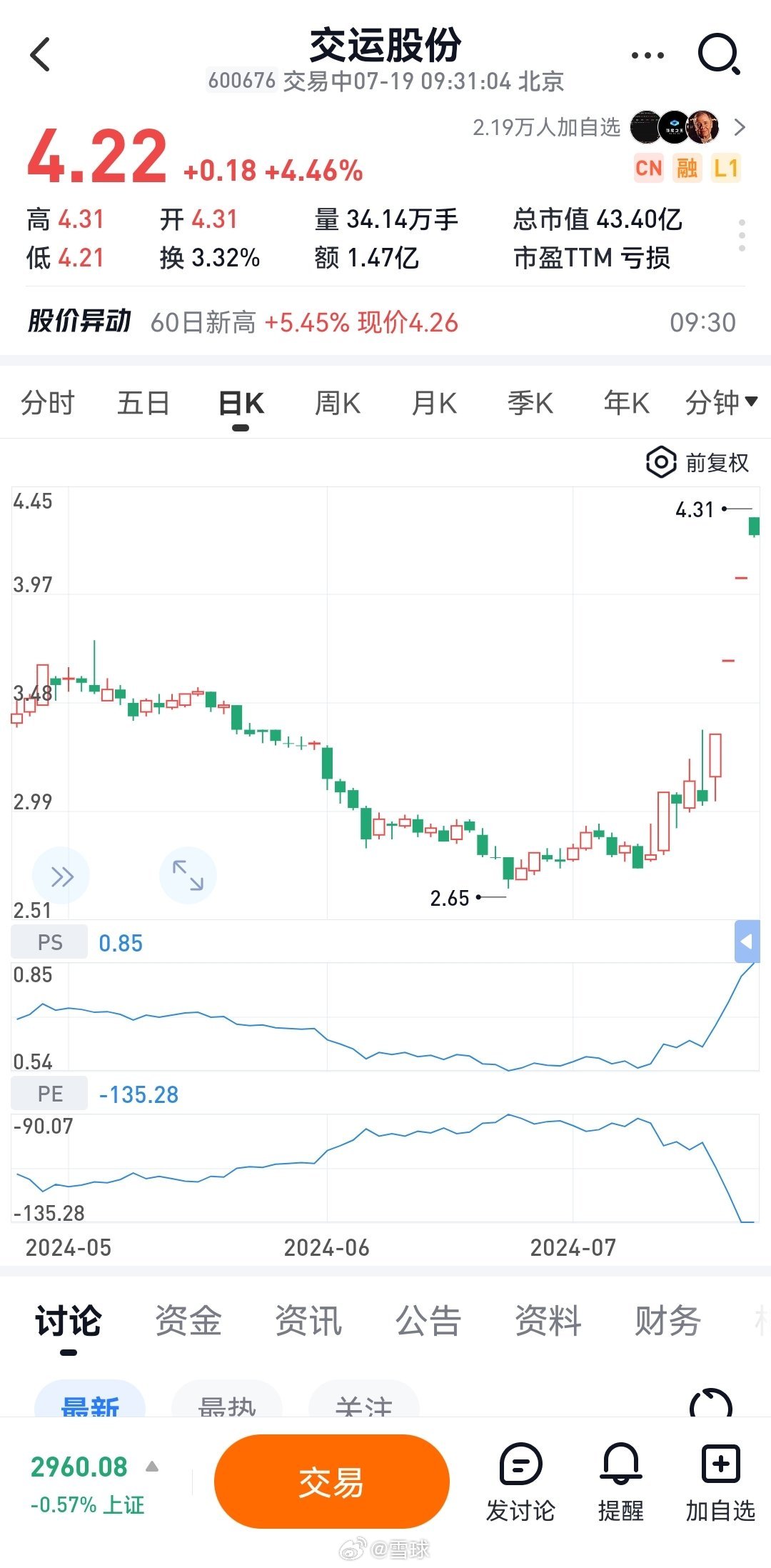The width and height of the screenshot is (771, 1568).
Task: Open the search magnifier icon
Action: click(718, 54)
